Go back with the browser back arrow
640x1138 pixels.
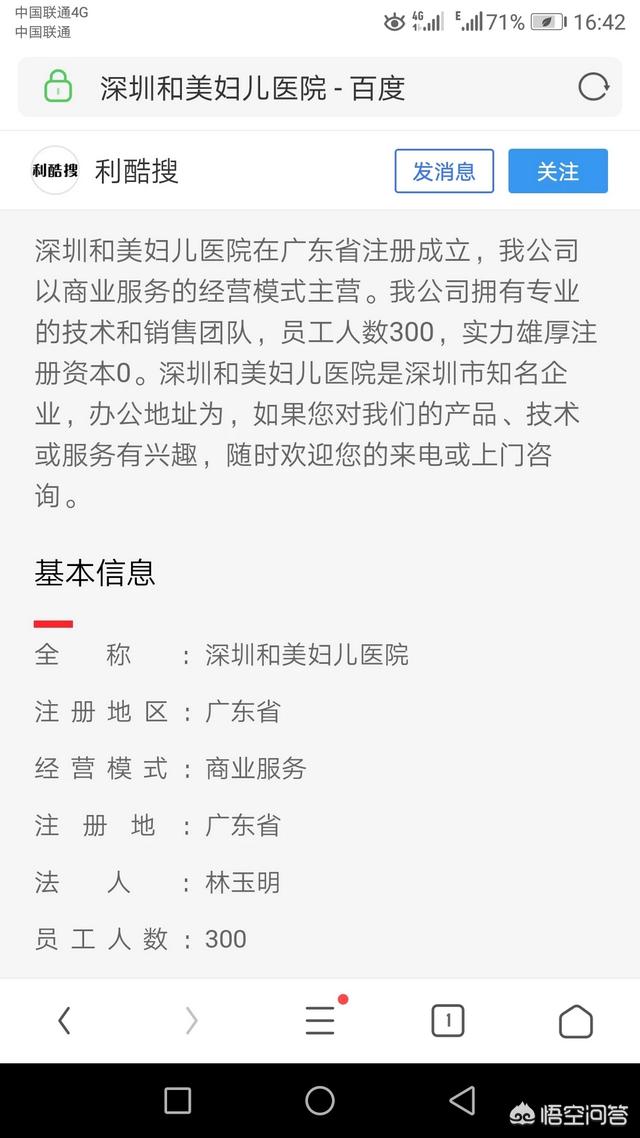click(x=65, y=1020)
